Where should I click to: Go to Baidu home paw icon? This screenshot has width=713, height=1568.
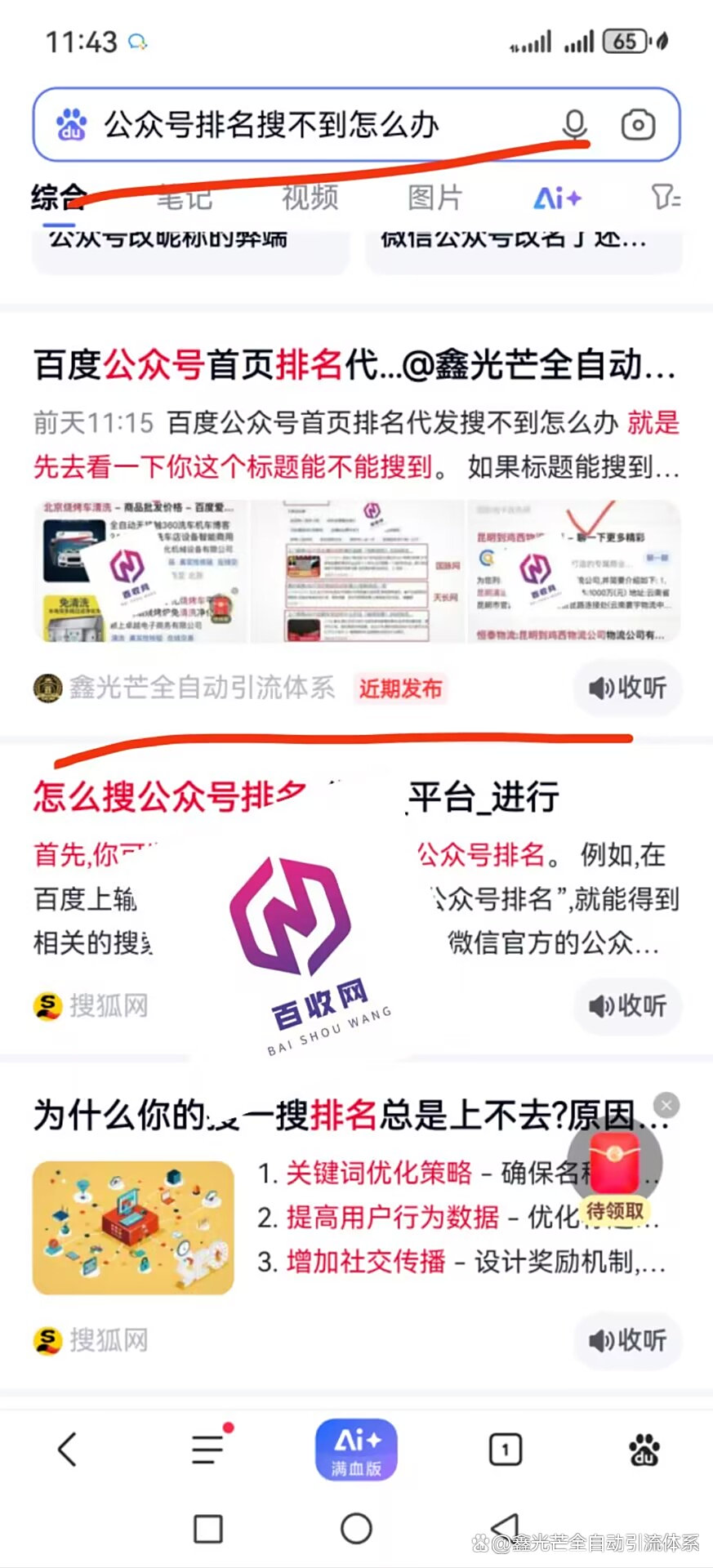tap(644, 1450)
